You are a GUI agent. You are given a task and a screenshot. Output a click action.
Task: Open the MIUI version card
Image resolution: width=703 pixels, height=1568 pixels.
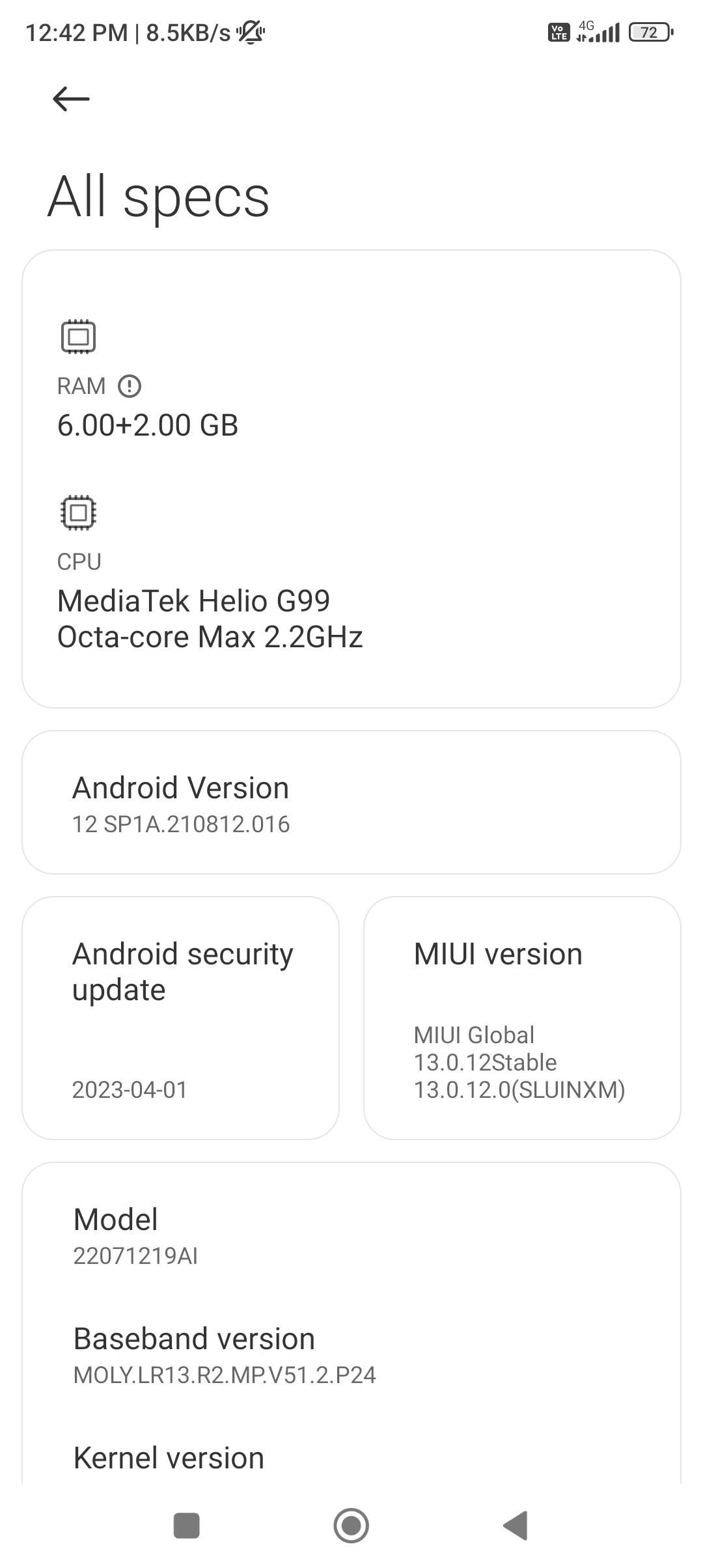[521, 1018]
